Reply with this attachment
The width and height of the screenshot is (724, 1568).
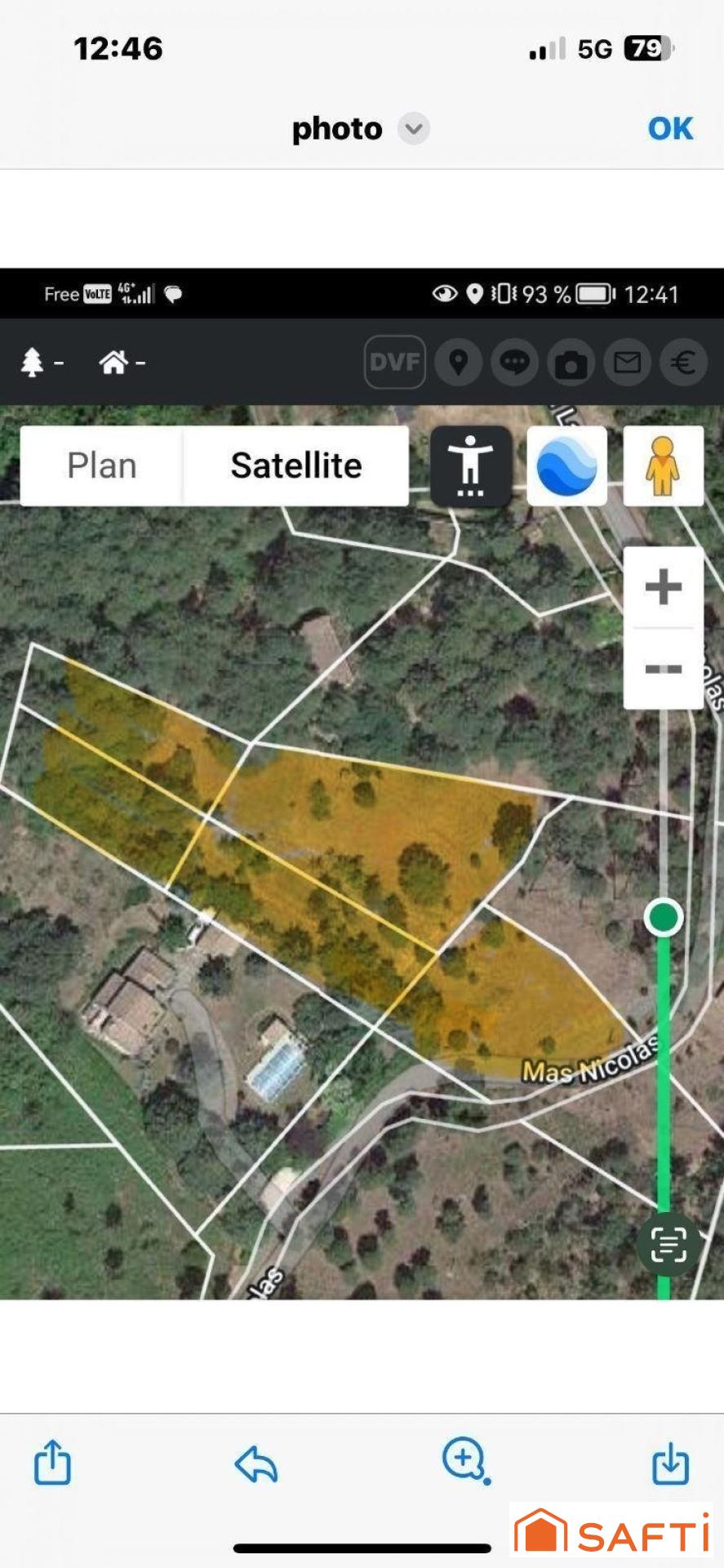(256, 1463)
